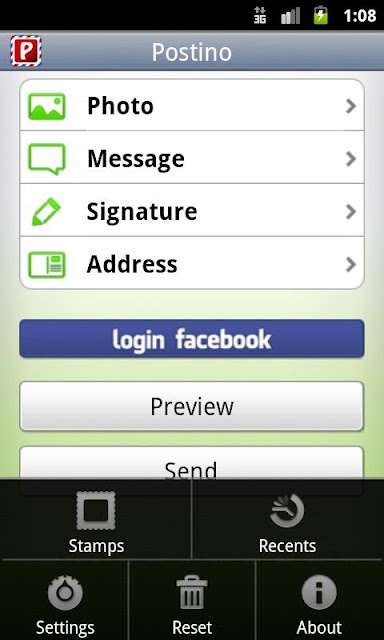
Task: Open the About menu item
Action: 319,600
